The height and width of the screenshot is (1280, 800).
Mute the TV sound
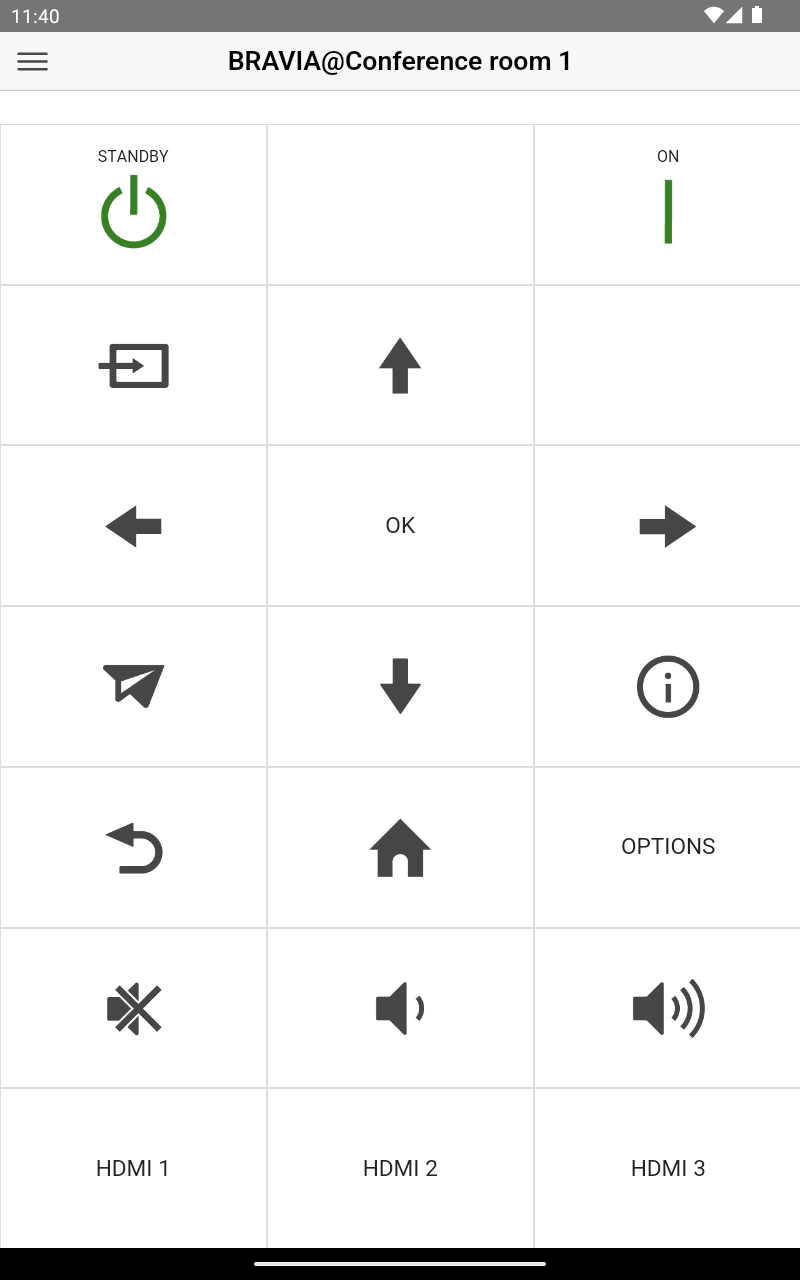pos(133,1008)
